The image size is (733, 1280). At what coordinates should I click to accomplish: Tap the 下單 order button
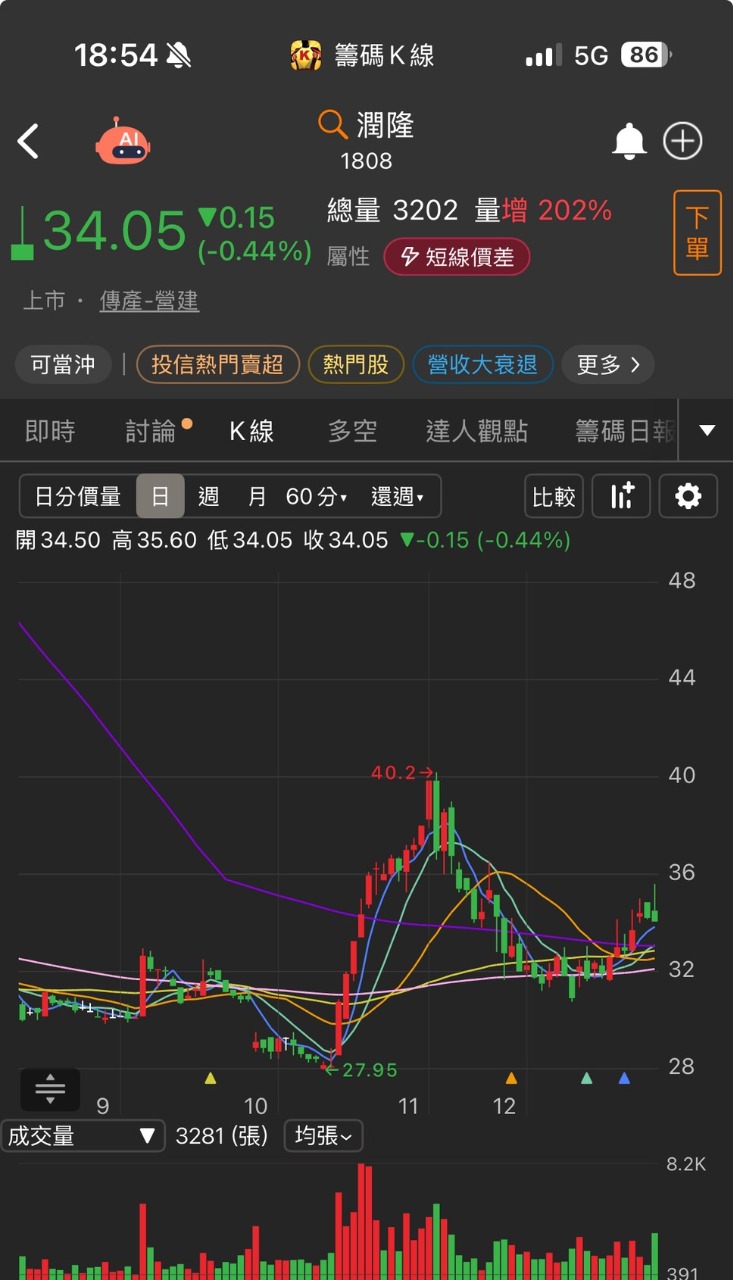point(697,233)
